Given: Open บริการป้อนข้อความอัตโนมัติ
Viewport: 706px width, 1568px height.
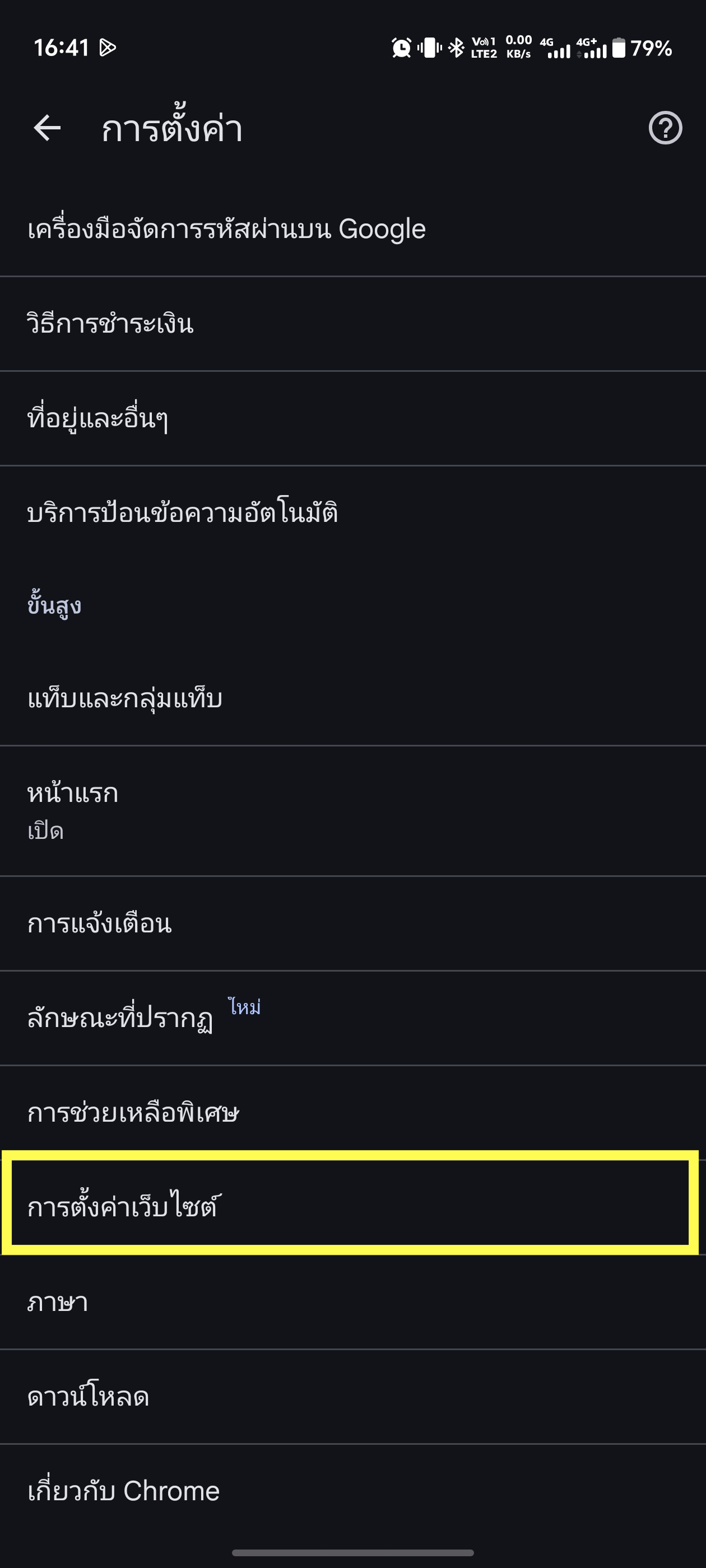Looking at the screenshot, I should pos(352,513).
